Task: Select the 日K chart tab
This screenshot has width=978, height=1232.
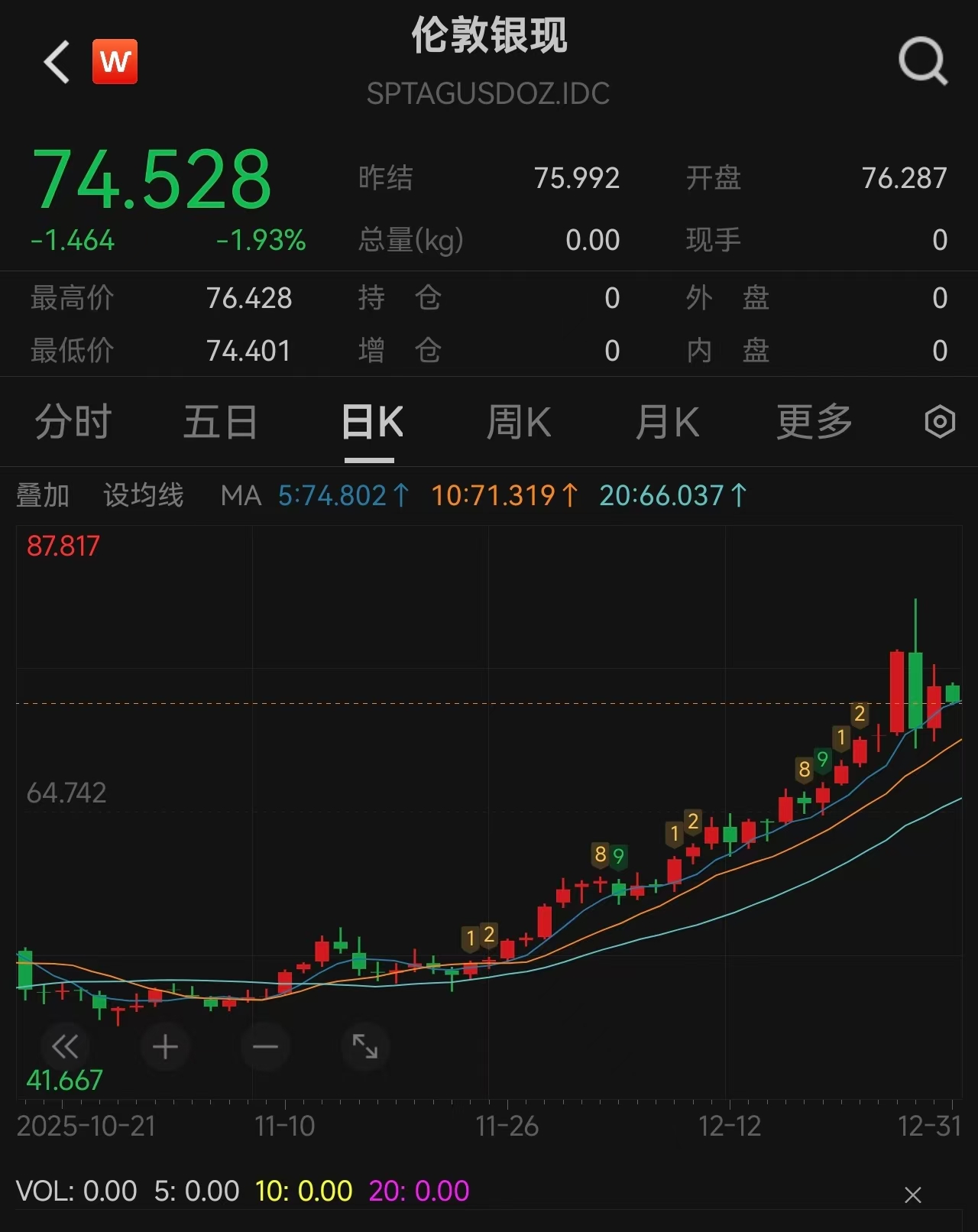Action: [x=371, y=422]
